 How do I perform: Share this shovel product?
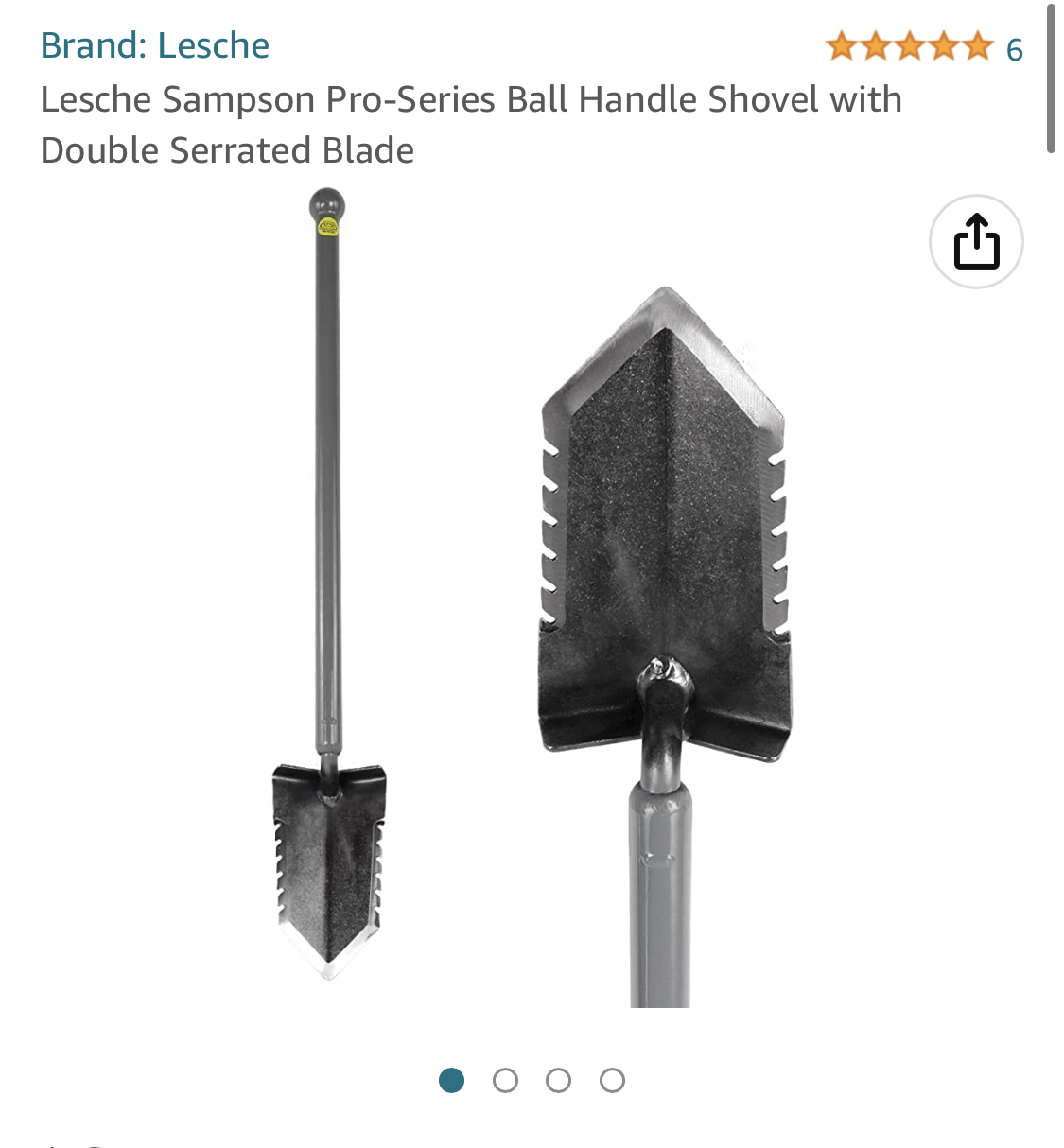976,242
